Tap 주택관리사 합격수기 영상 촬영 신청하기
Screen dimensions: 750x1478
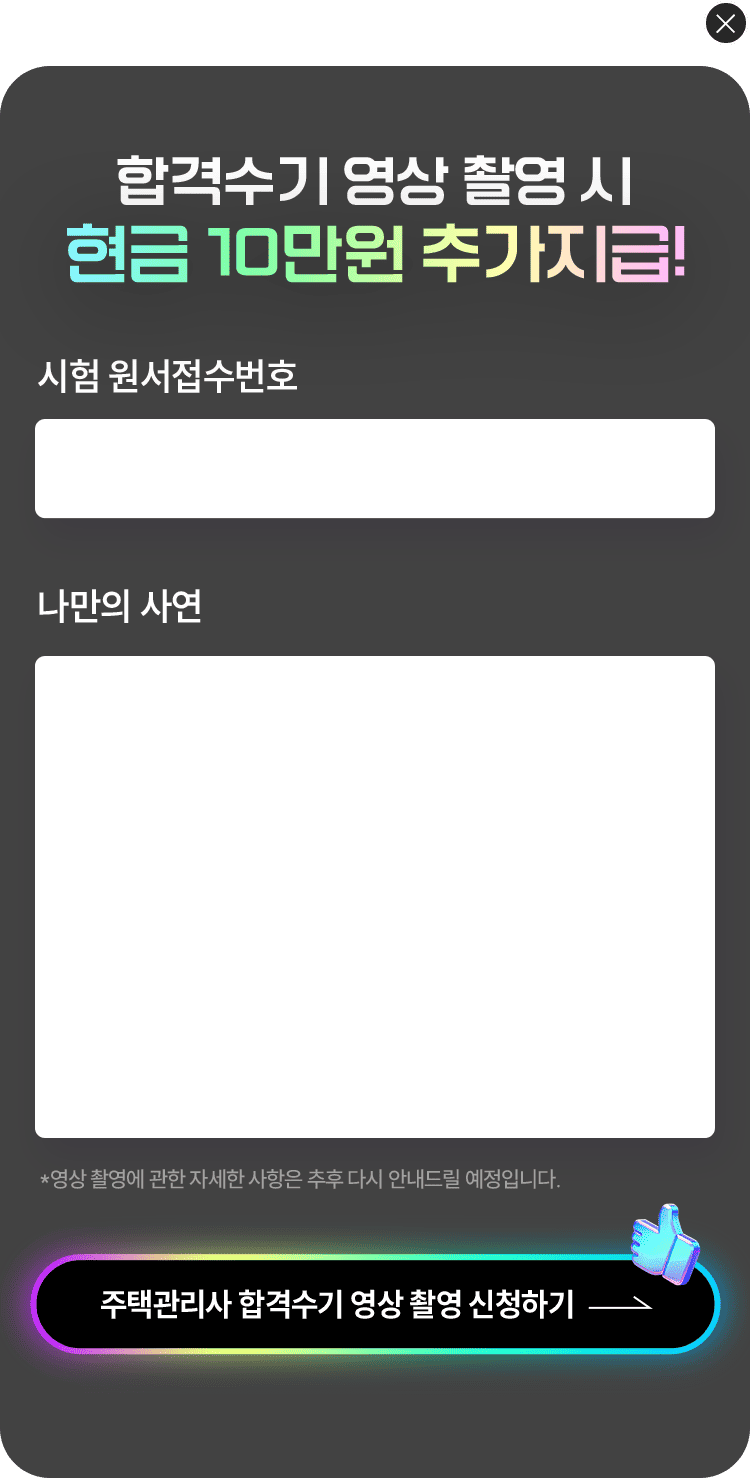[375, 1305]
